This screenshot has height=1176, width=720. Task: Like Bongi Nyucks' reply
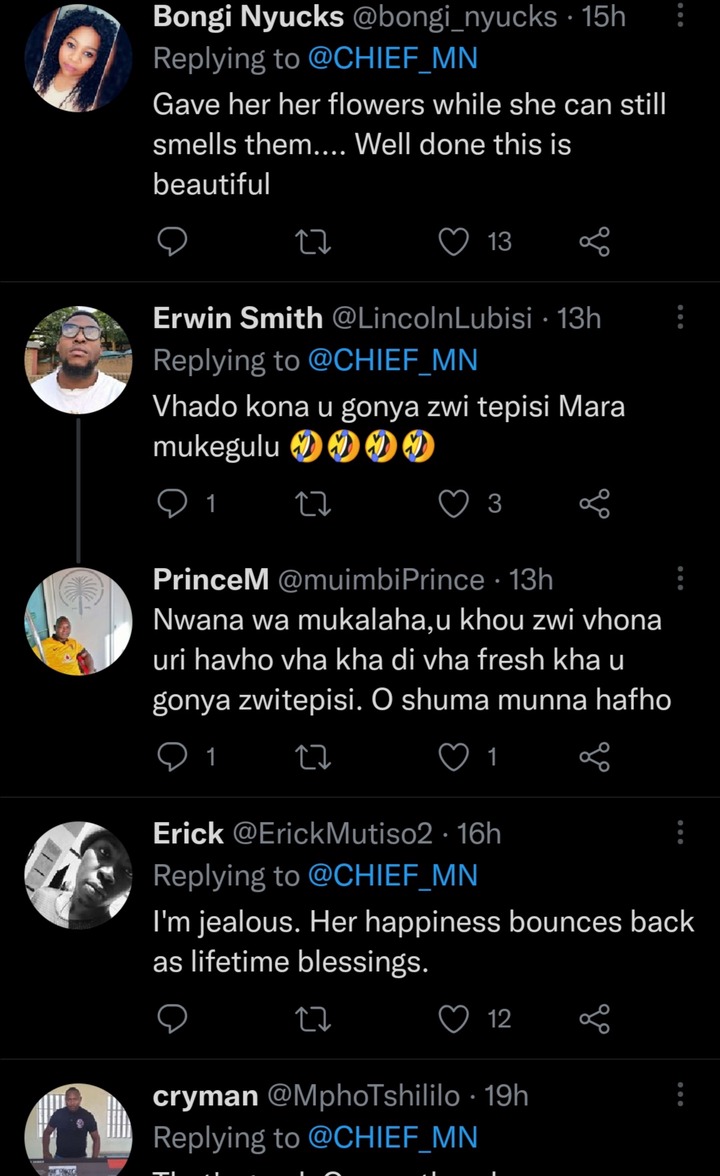pos(455,241)
